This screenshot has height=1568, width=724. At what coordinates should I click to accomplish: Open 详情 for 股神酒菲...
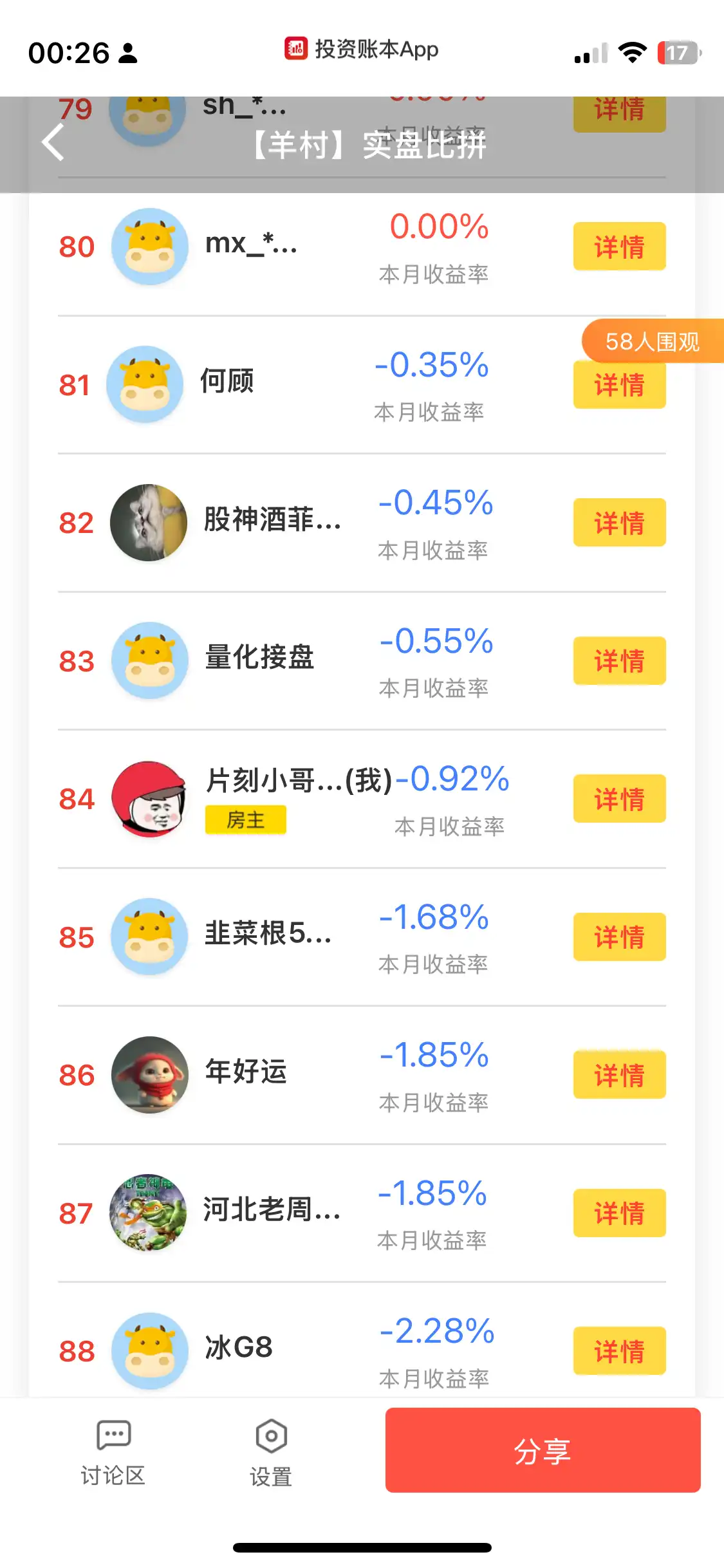(619, 523)
